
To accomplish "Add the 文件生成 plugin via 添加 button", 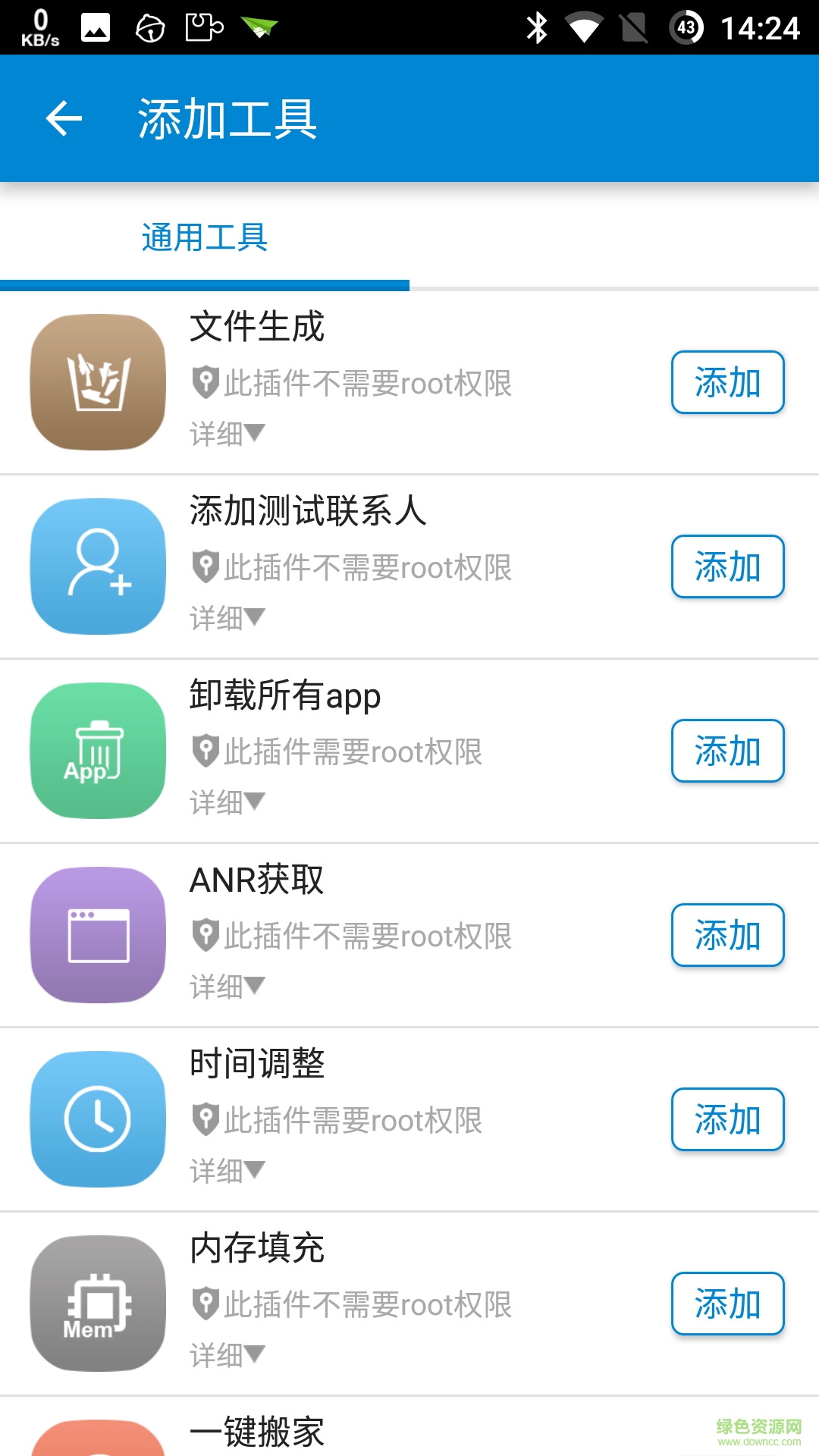I will 727,382.
